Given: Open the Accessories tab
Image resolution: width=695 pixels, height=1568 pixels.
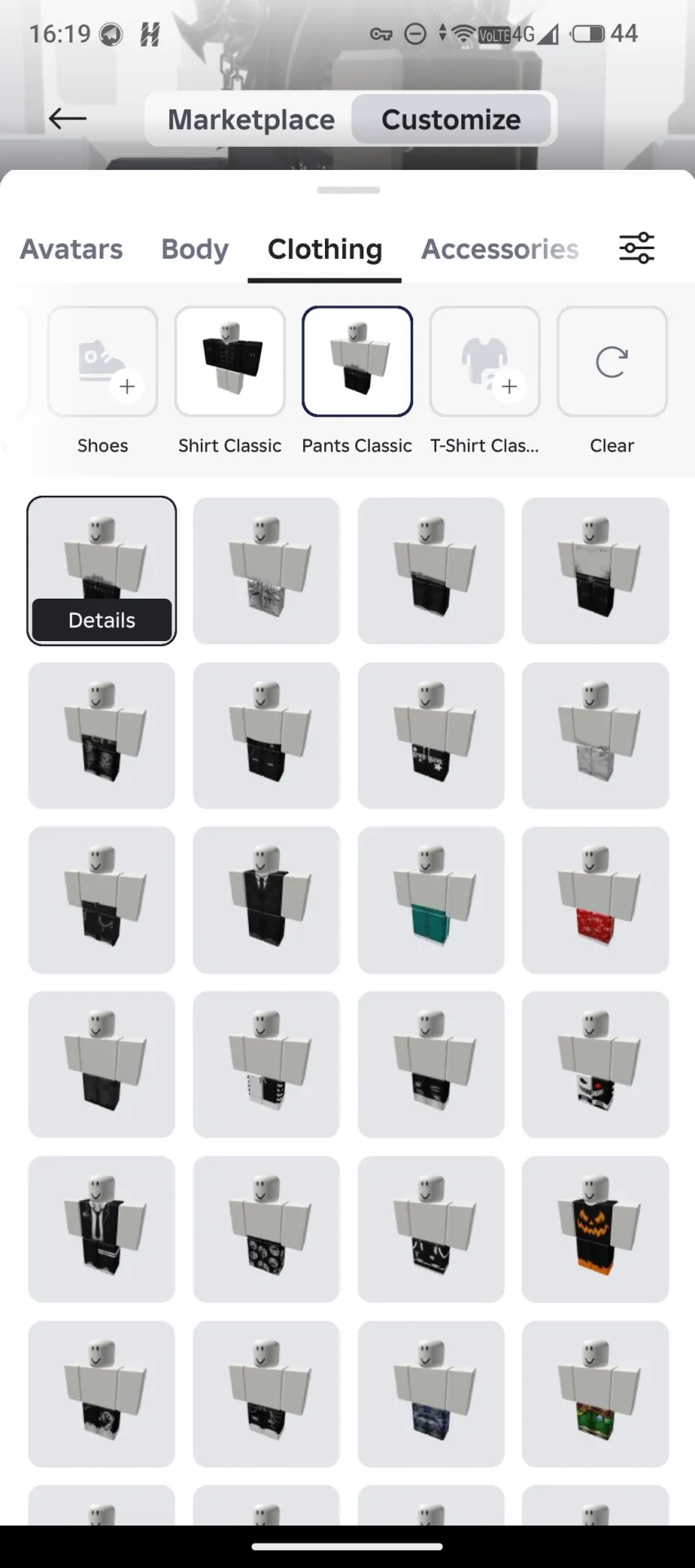Looking at the screenshot, I should [500, 249].
